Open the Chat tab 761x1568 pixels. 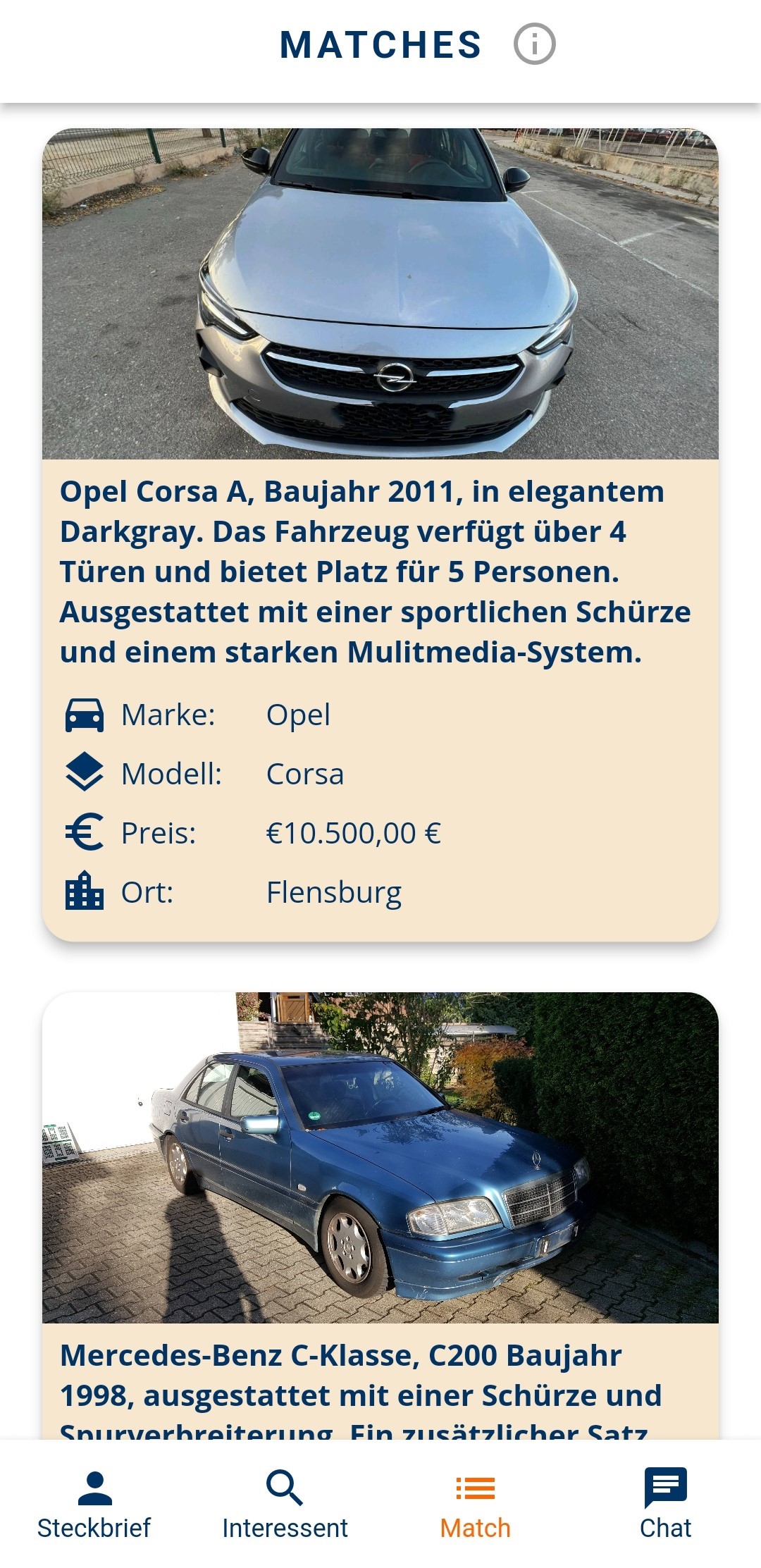click(x=665, y=1505)
